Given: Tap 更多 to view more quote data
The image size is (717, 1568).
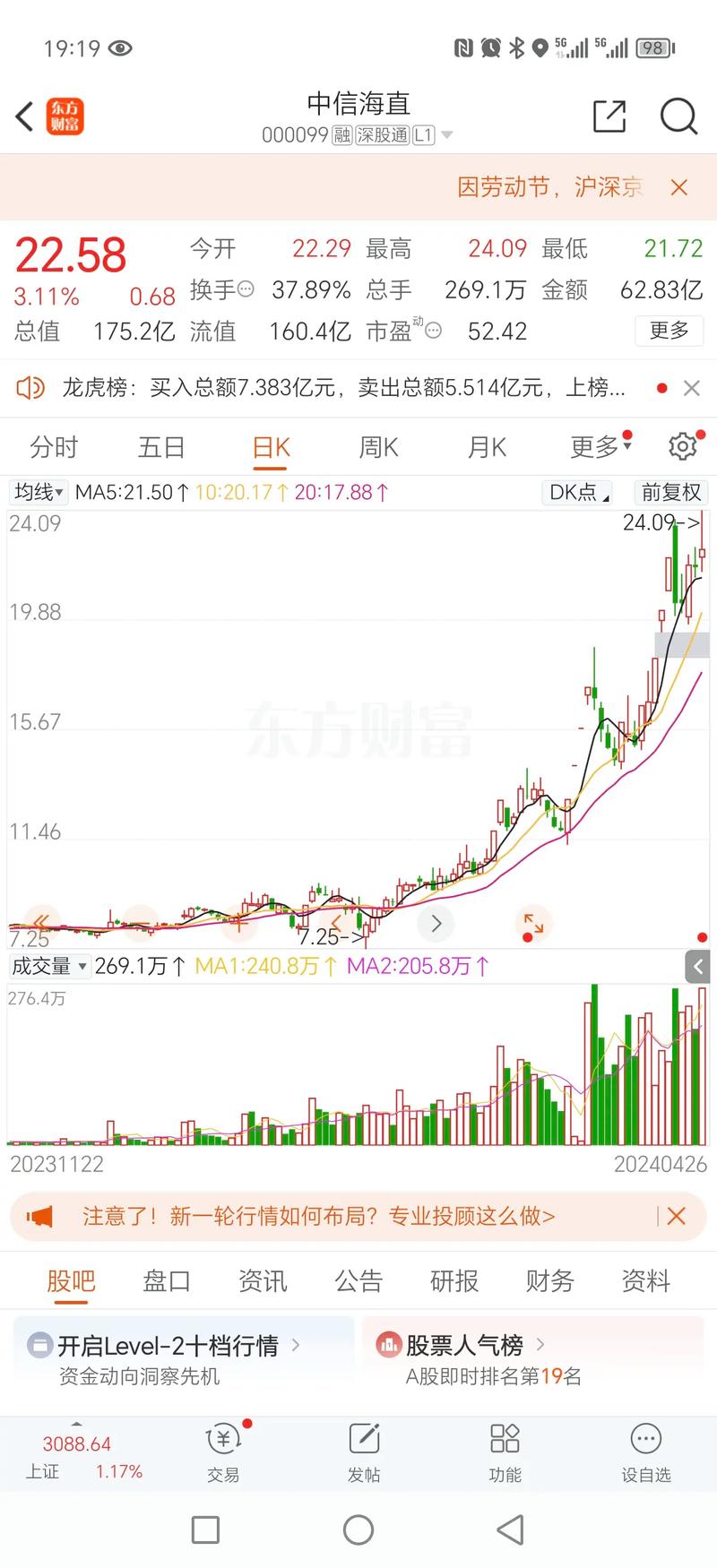Looking at the screenshot, I should (x=669, y=331).
